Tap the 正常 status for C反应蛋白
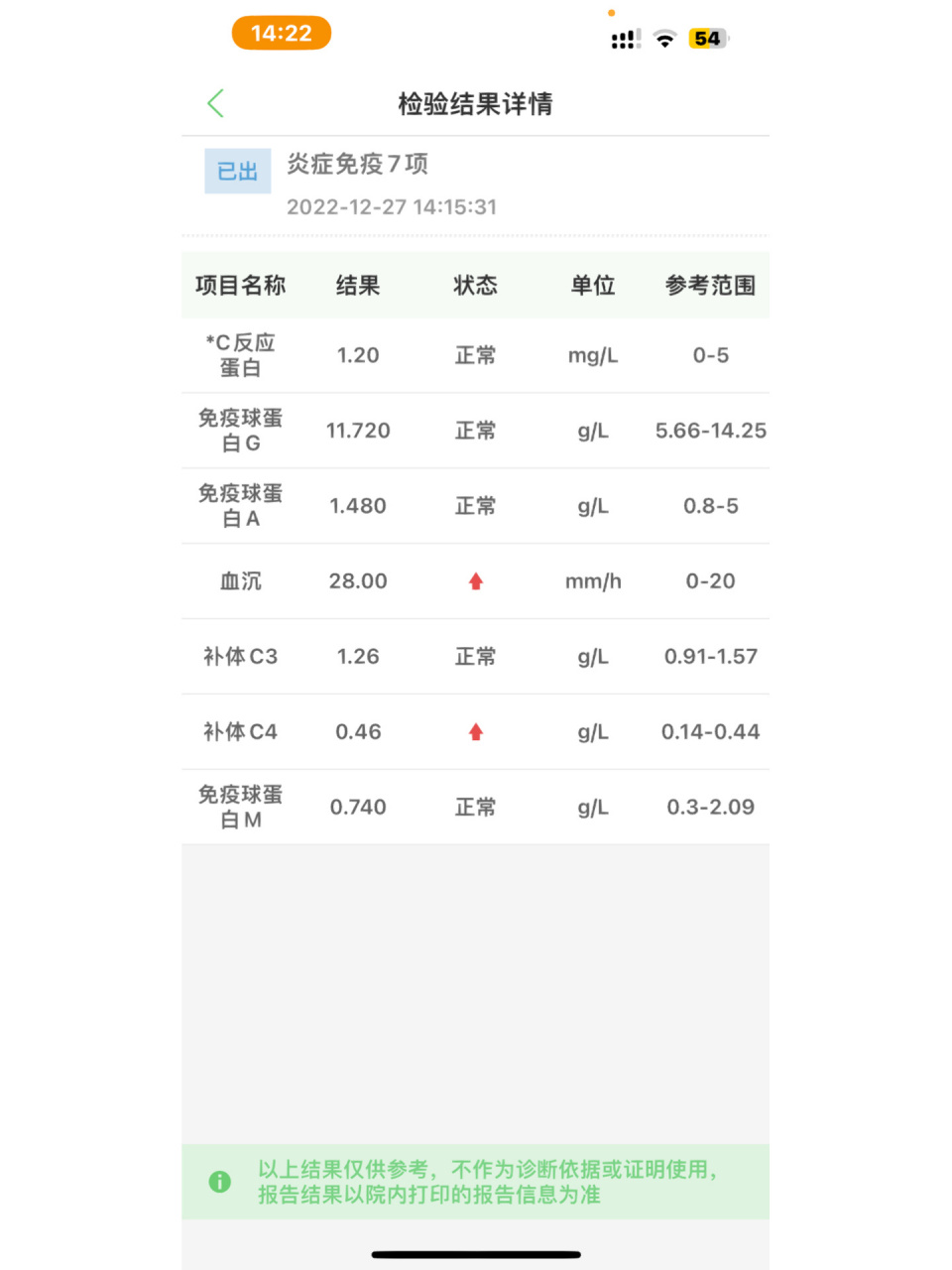The width and height of the screenshot is (952, 1270). click(x=475, y=355)
